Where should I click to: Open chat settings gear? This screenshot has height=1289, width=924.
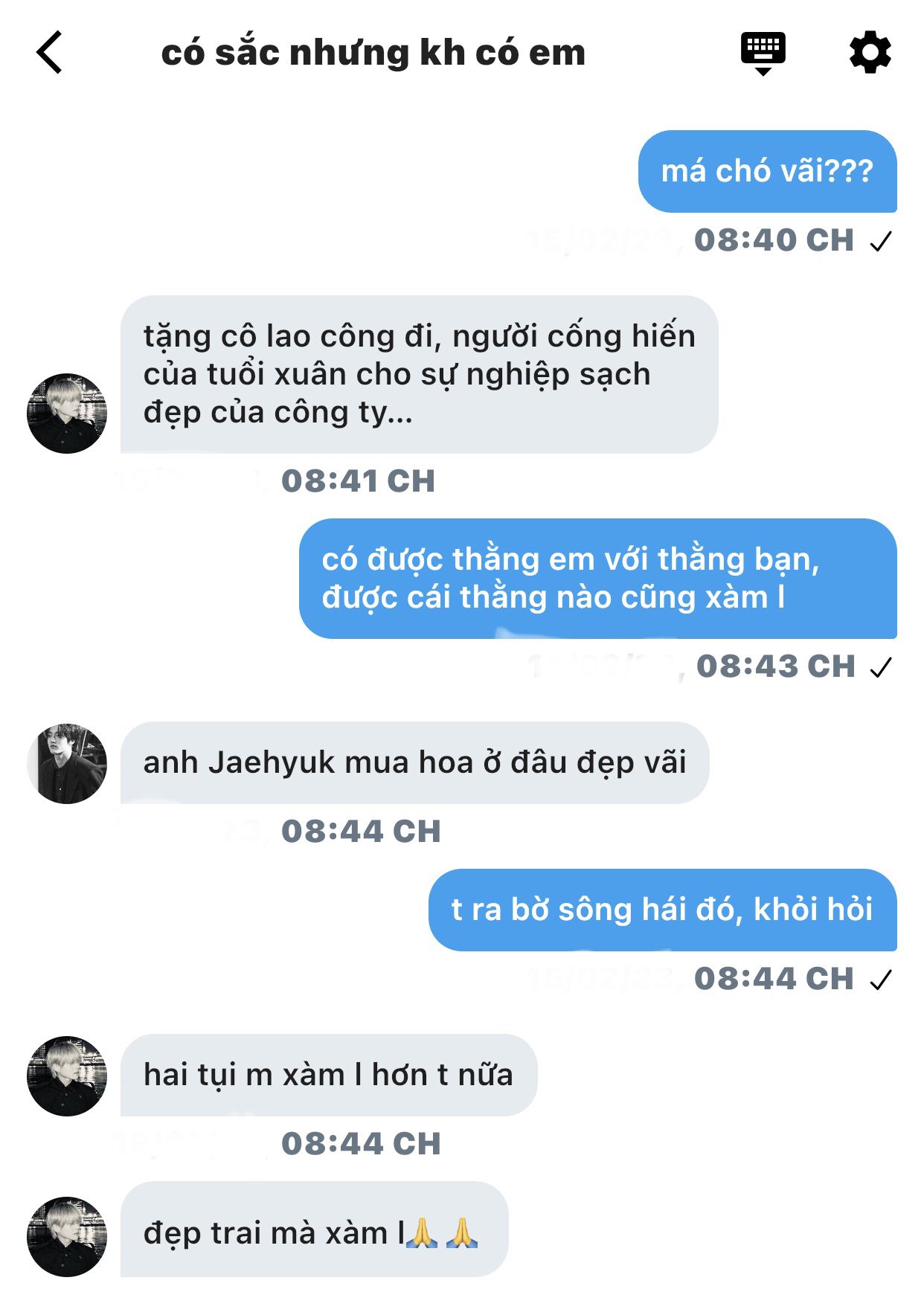pyautogui.click(x=870, y=53)
